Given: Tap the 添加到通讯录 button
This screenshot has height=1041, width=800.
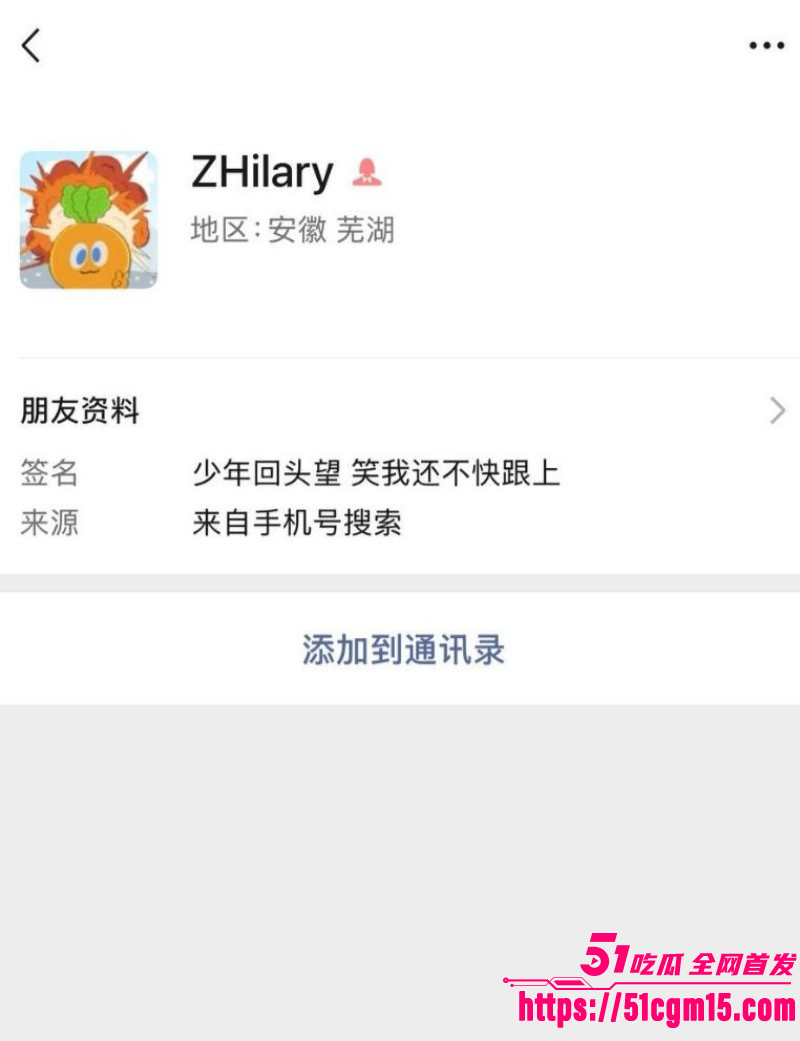Looking at the screenshot, I should click(x=400, y=649).
